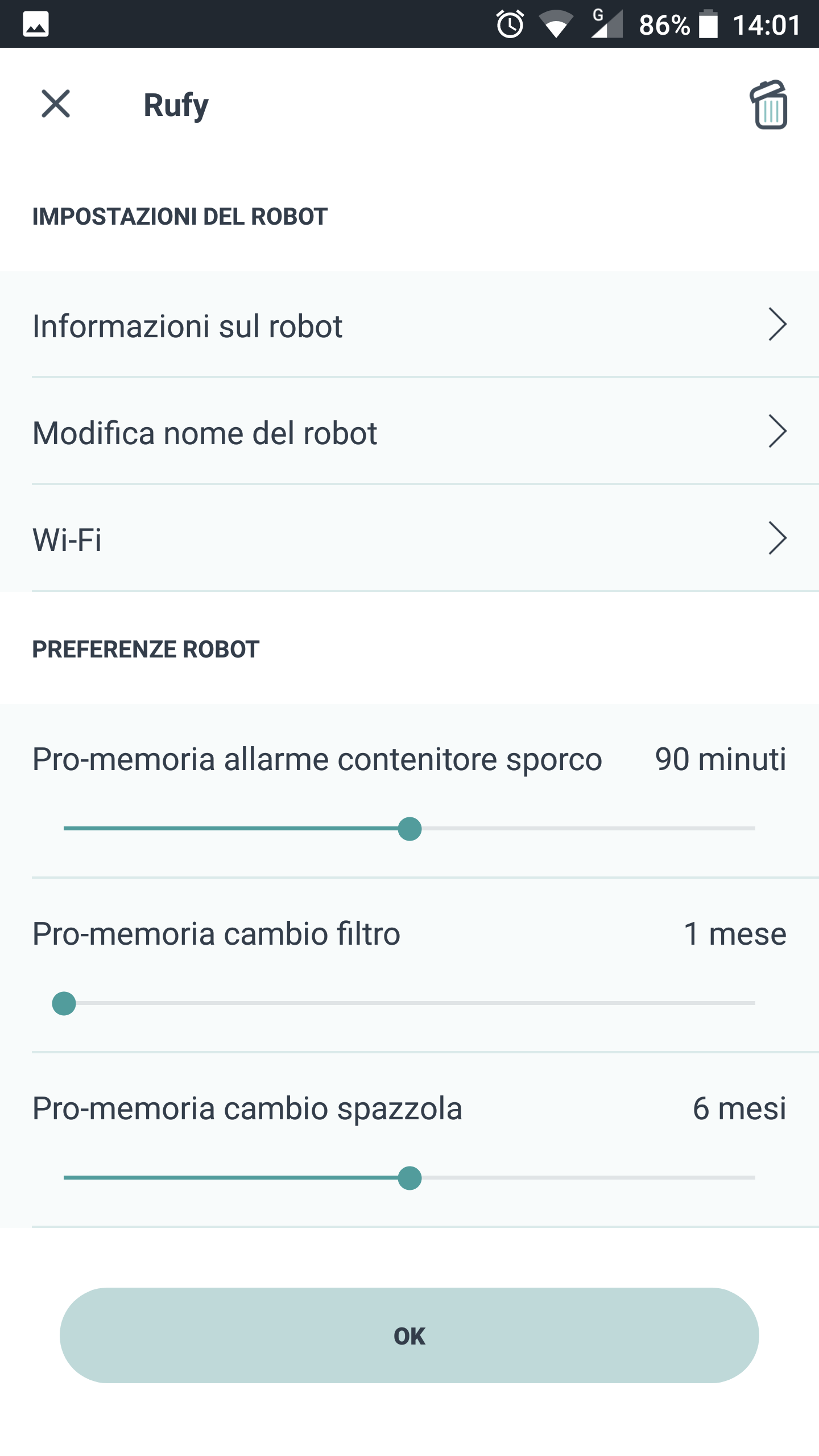Tap the cambio spazzola reminder slider
This screenshot has width=819, height=1456.
[409, 1178]
